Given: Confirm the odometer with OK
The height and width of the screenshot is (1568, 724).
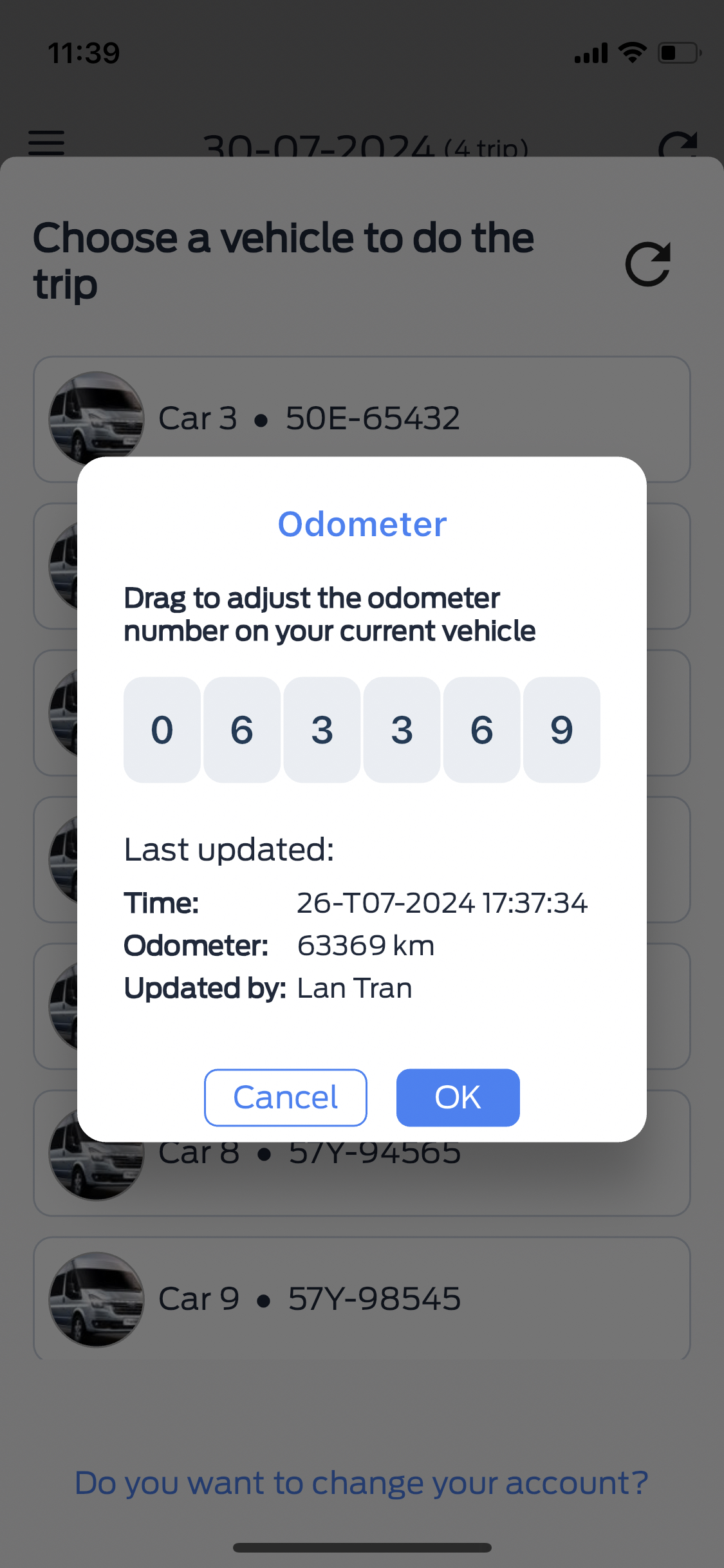Looking at the screenshot, I should coord(458,1097).
